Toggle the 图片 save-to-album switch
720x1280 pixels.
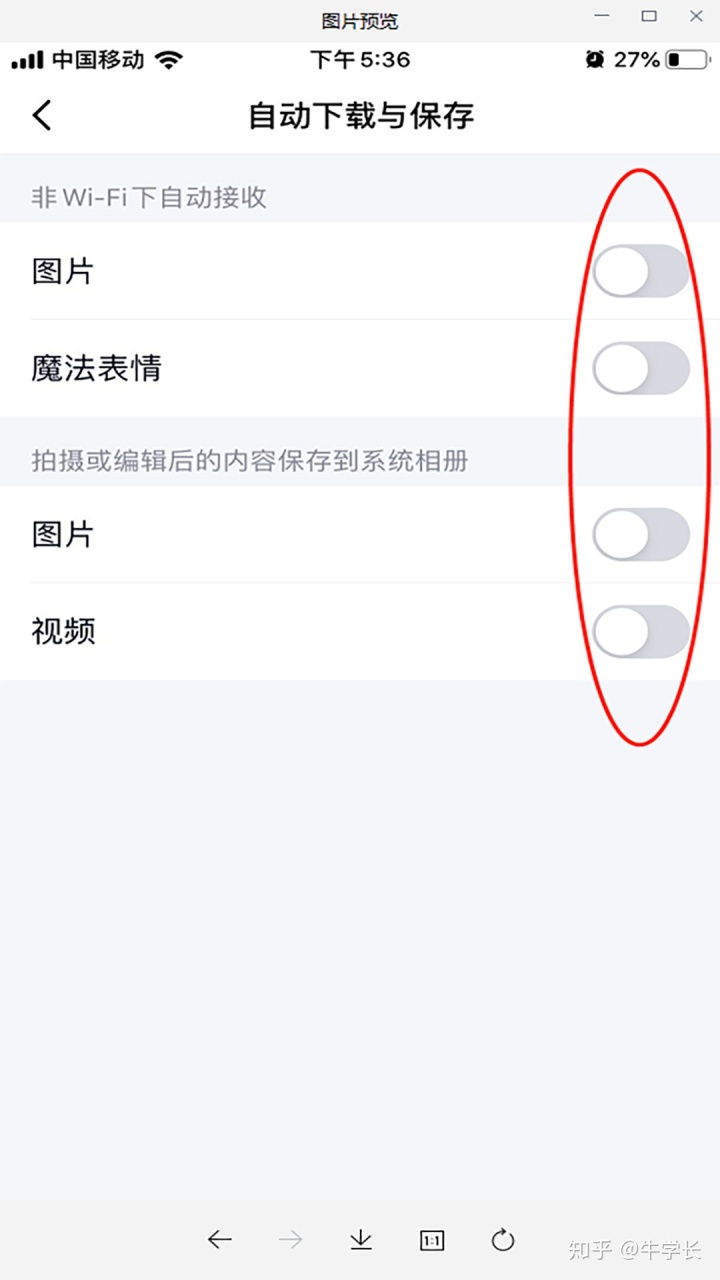tap(640, 534)
